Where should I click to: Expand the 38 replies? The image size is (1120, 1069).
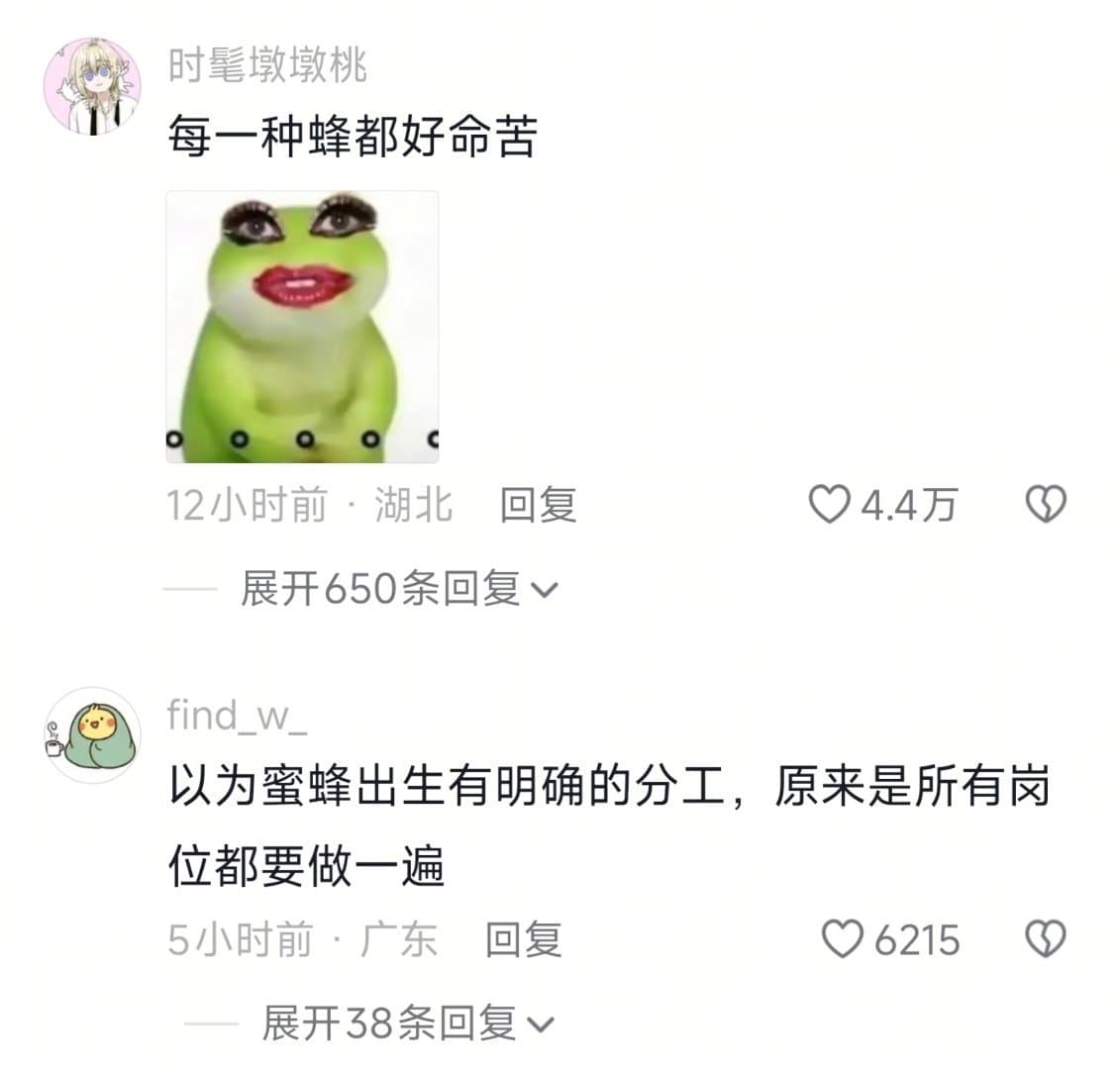pos(406,1023)
